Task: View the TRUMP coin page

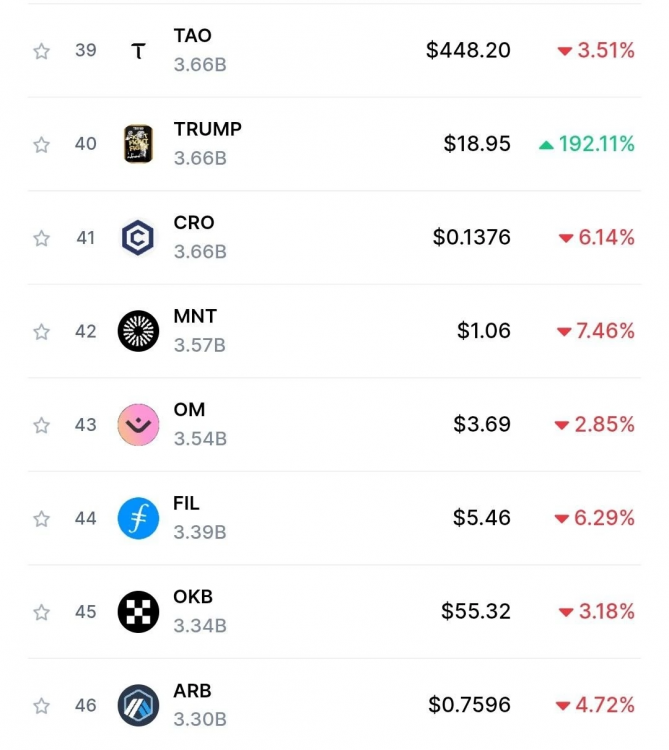Action: coord(300,144)
